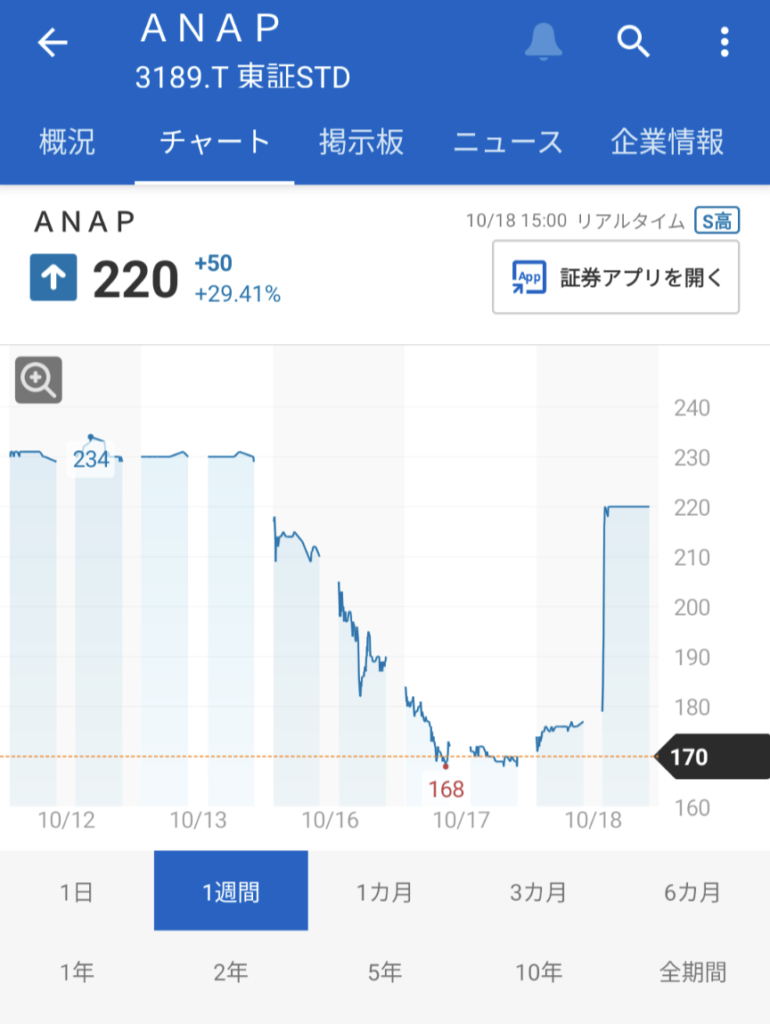Screen dimensions: 770x1024
Task: Show the 1年 chart range
Action: tap(76, 971)
